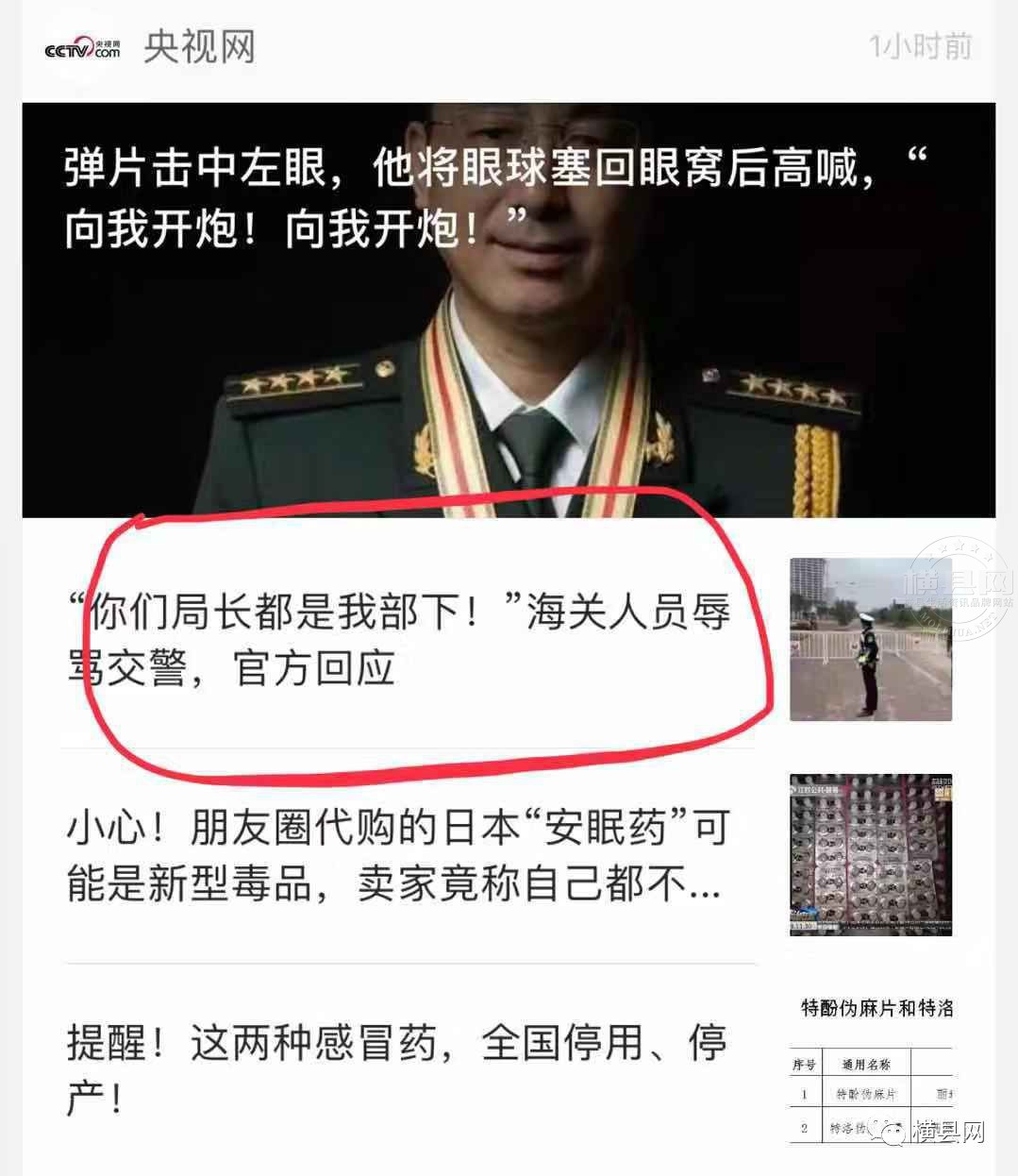Open the 两种感冒药全国停用 reminder article
This screenshot has height=1176, width=1018.
click(396, 1070)
